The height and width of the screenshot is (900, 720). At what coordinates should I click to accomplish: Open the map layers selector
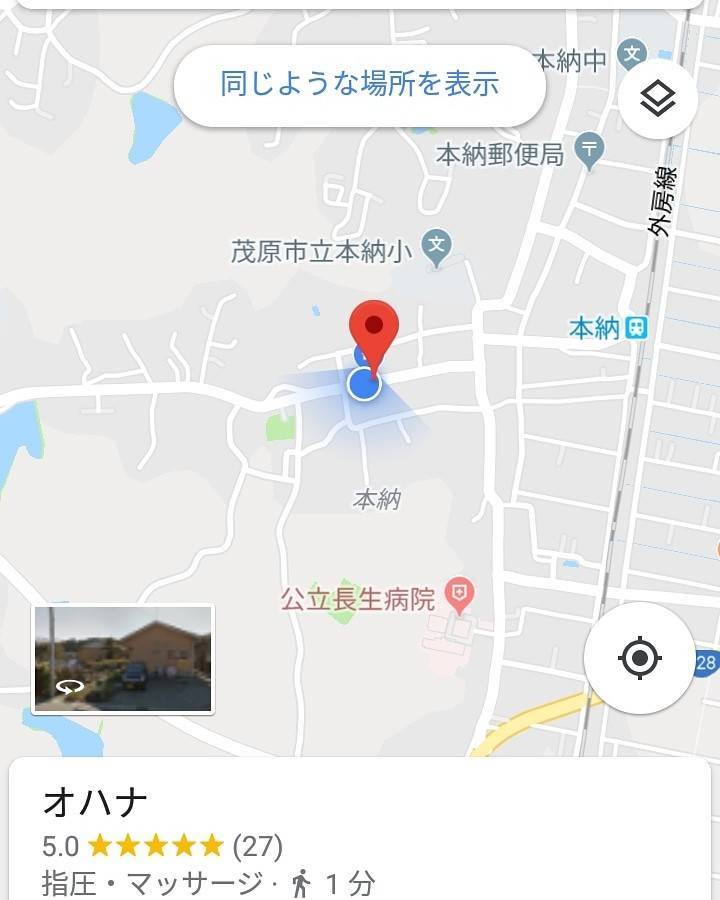[x=657, y=98]
